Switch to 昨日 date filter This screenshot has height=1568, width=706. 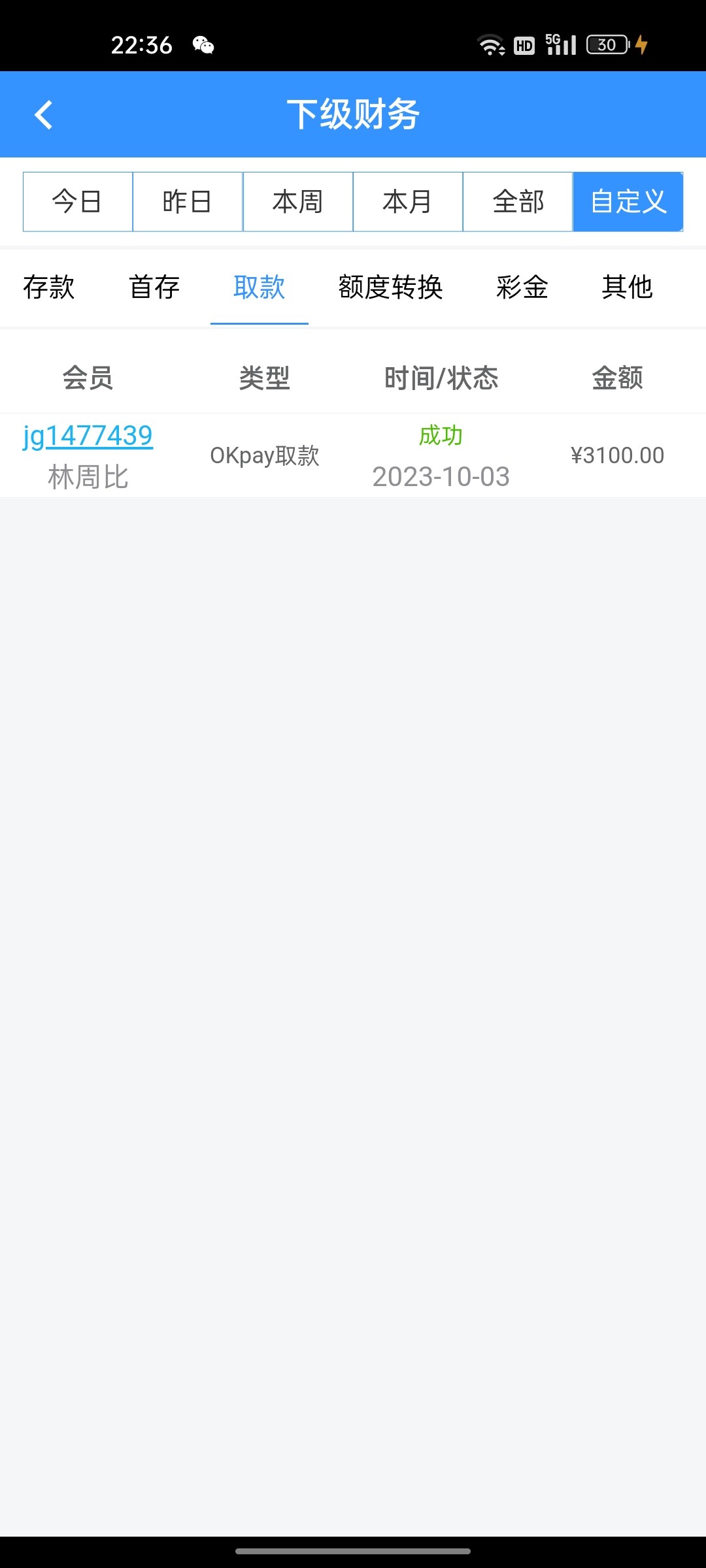tap(188, 202)
